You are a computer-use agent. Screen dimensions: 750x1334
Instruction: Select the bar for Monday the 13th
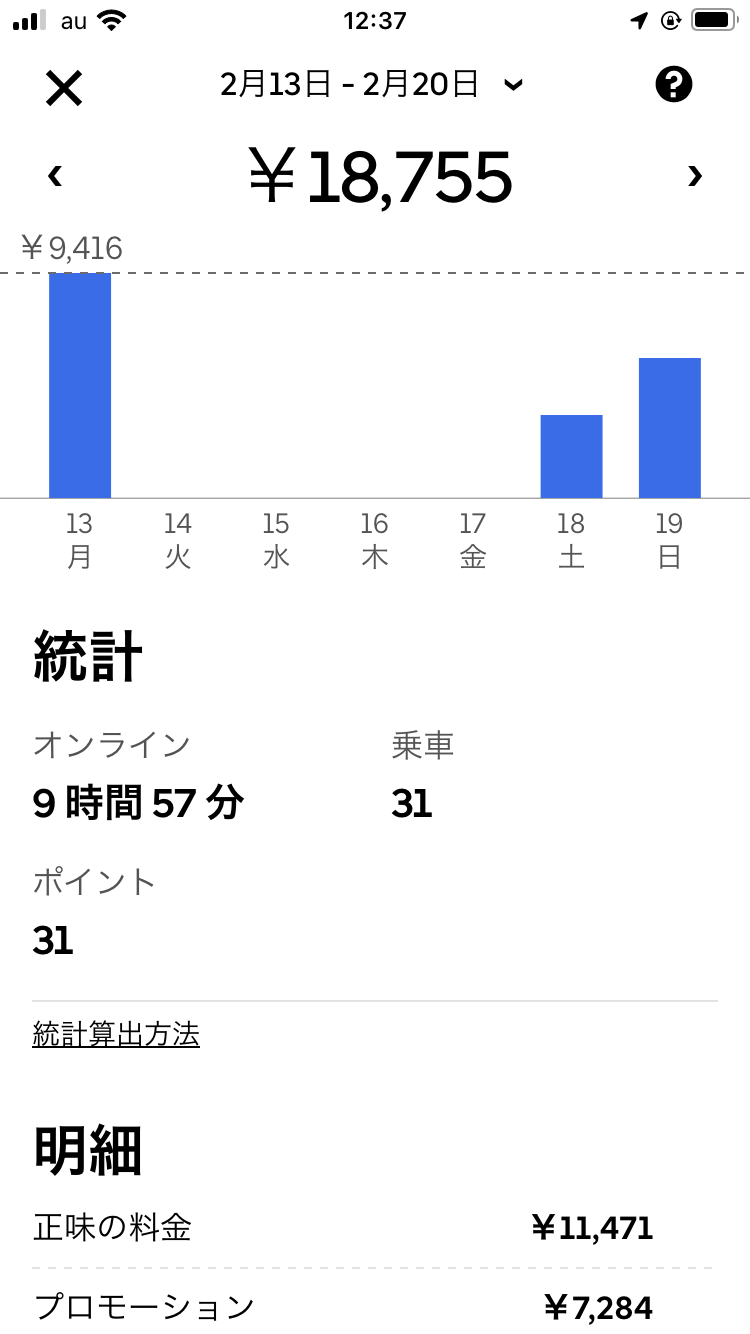[x=80, y=385]
